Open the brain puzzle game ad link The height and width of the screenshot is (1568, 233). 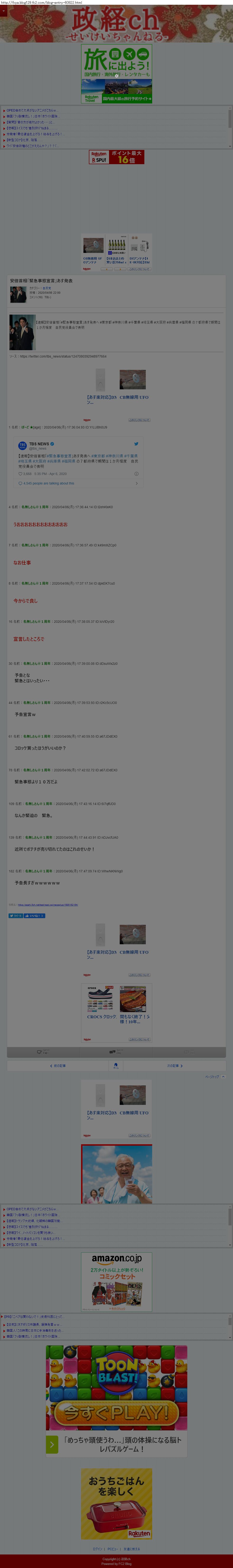(122, 1445)
